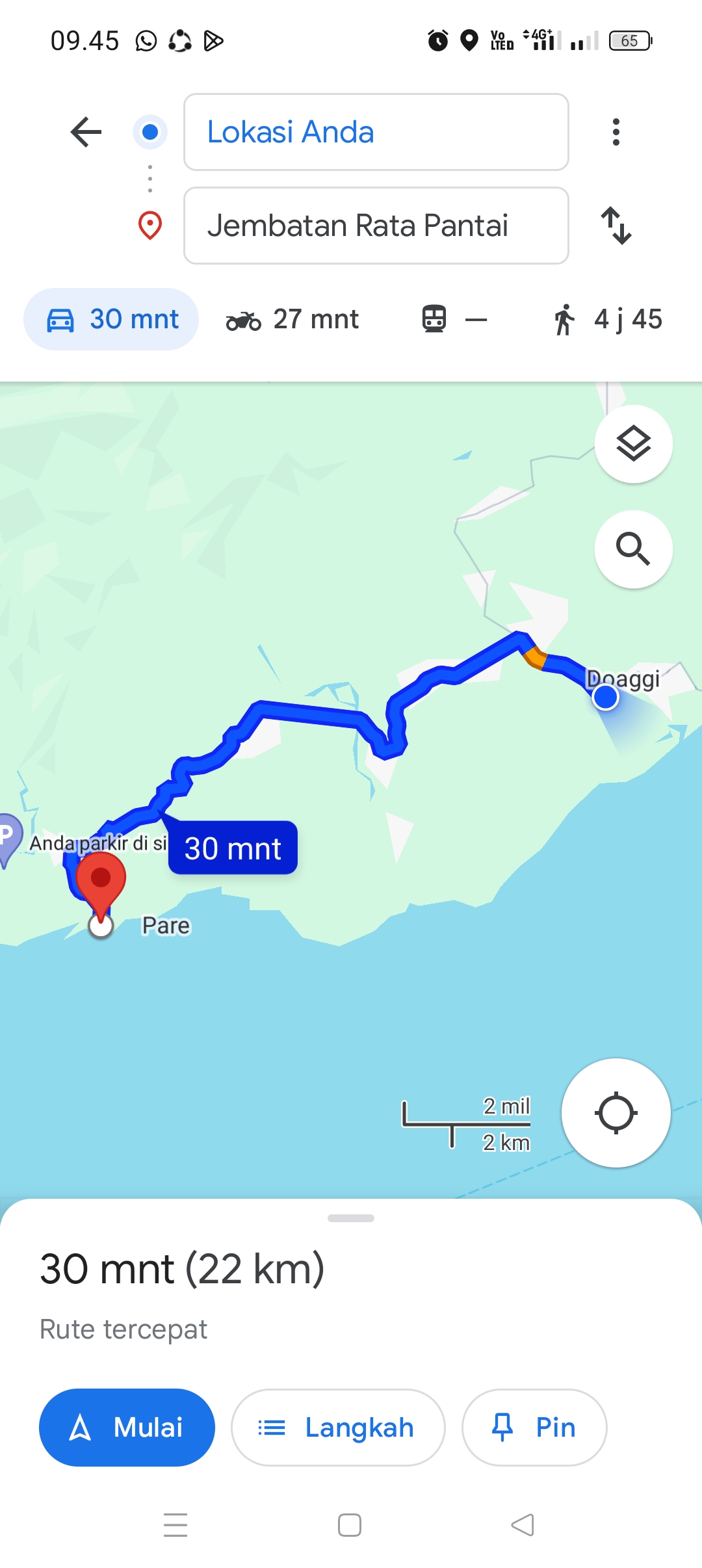Viewport: 702px width, 1568px height.
Task: Edit the Jembatan Rata Pantai destination field
Action: pyautogui.click(x=376, y=226)
